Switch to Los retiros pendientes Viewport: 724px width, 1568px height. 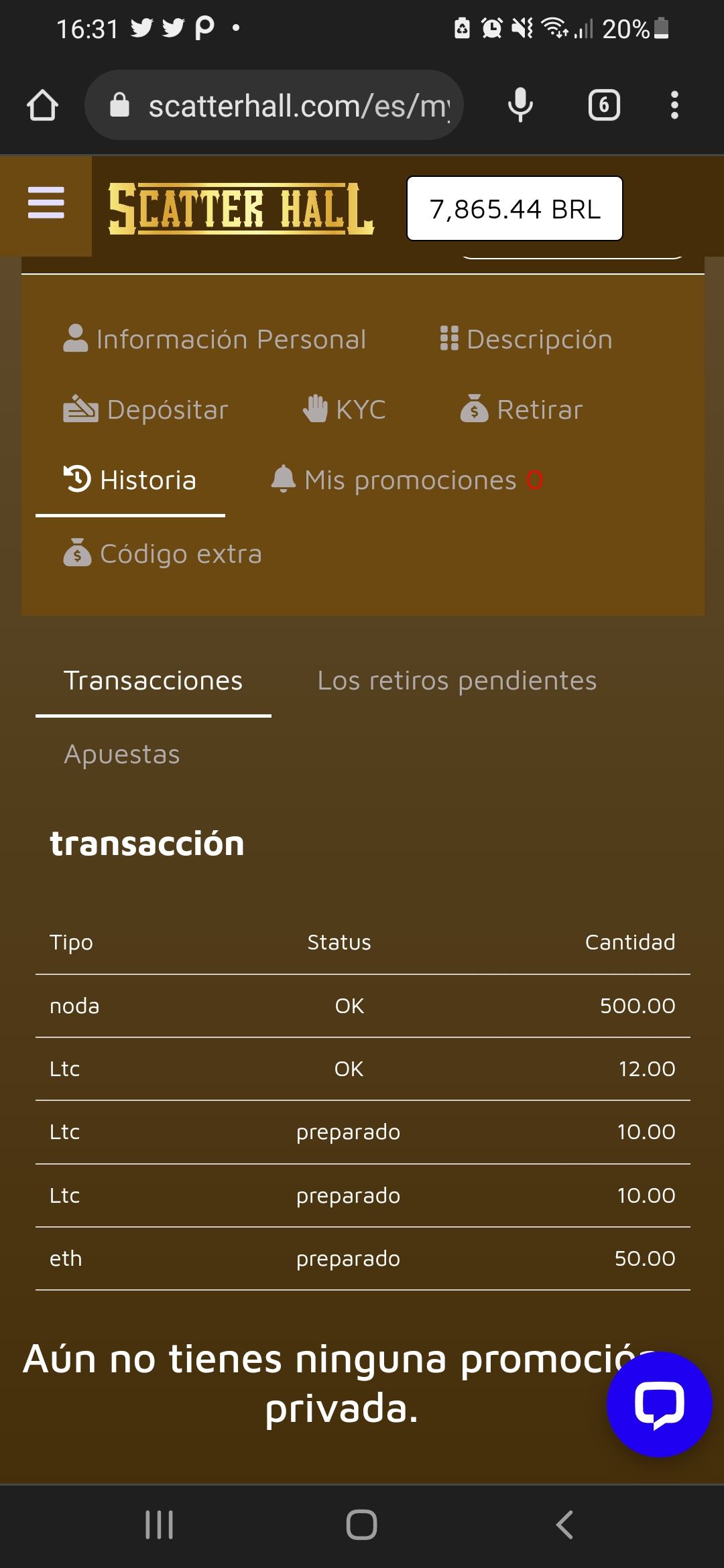click(457, 681)
